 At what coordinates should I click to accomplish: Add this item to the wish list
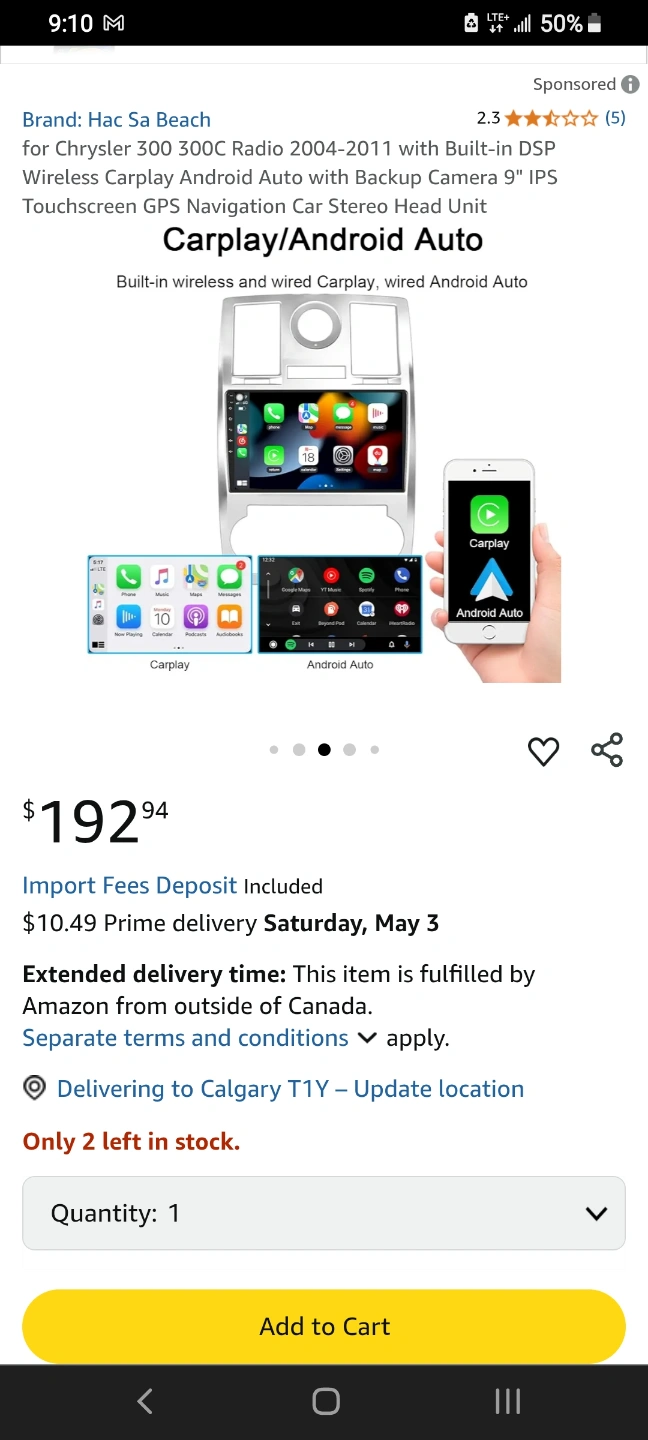pyautogui.click(x=543, y=750)
